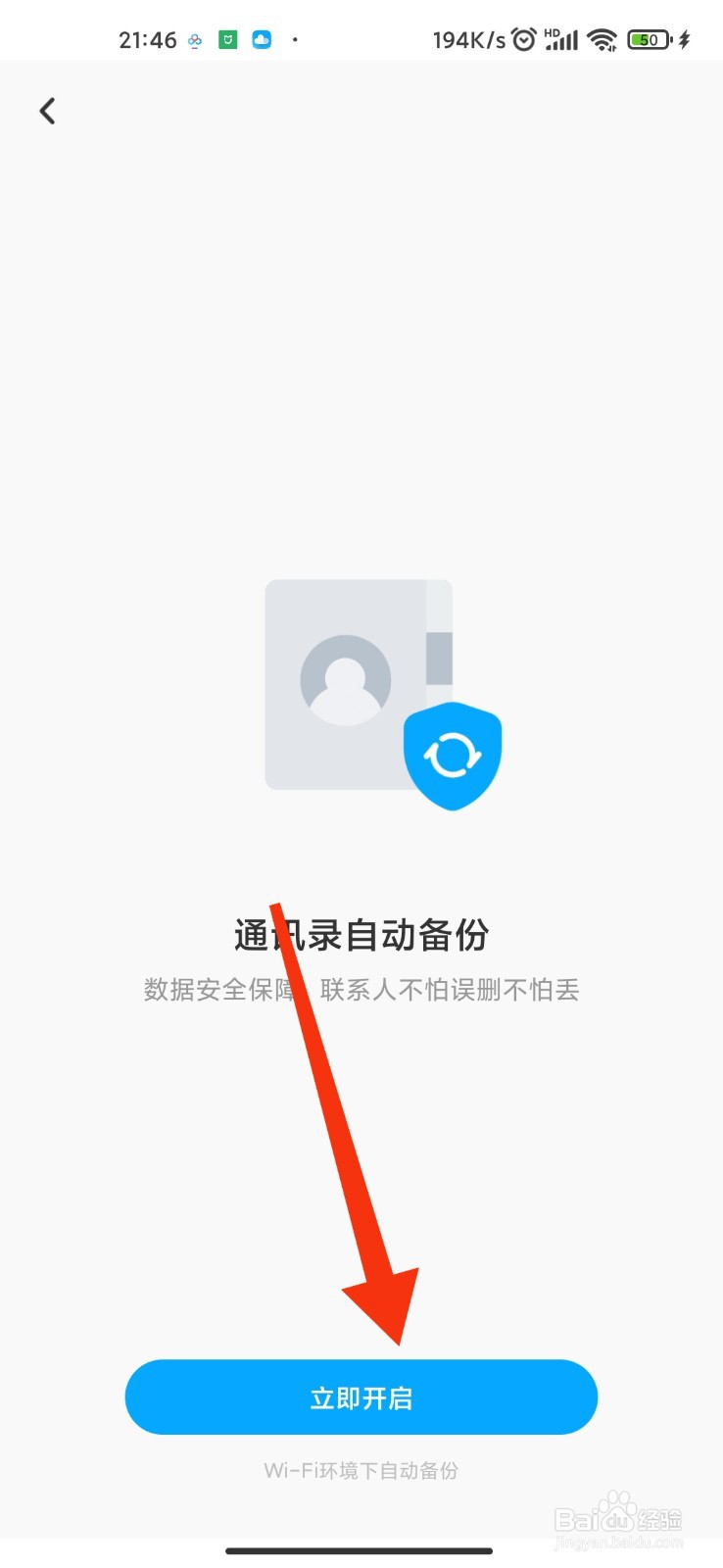Tap the 数据安全保障 subtitle text
Screen dimensions: 723x1568
[x=220, y=990]
